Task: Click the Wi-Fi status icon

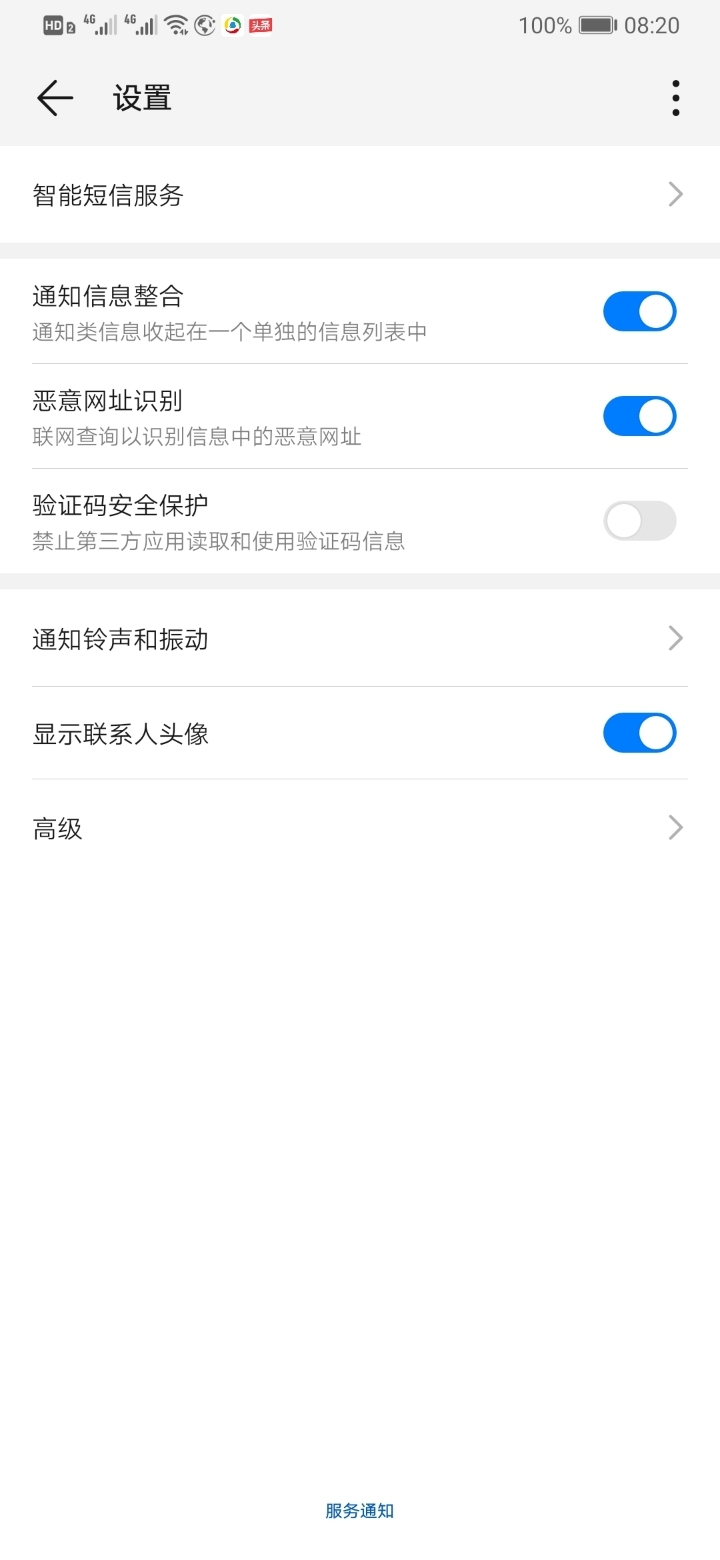Action: 178,25
